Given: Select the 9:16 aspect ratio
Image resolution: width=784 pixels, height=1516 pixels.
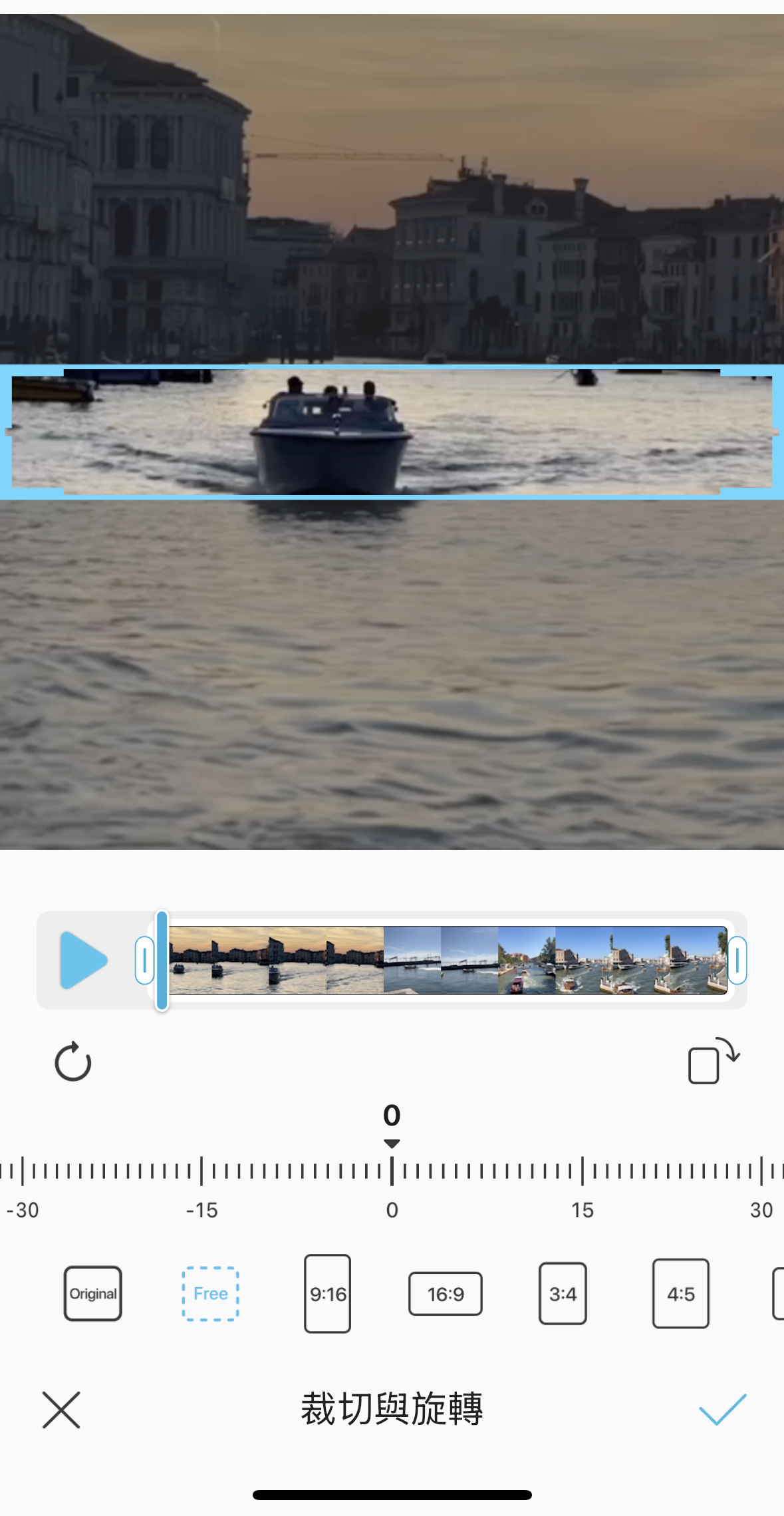Looking at the screenshot, I should click(x=327, y=1294).
